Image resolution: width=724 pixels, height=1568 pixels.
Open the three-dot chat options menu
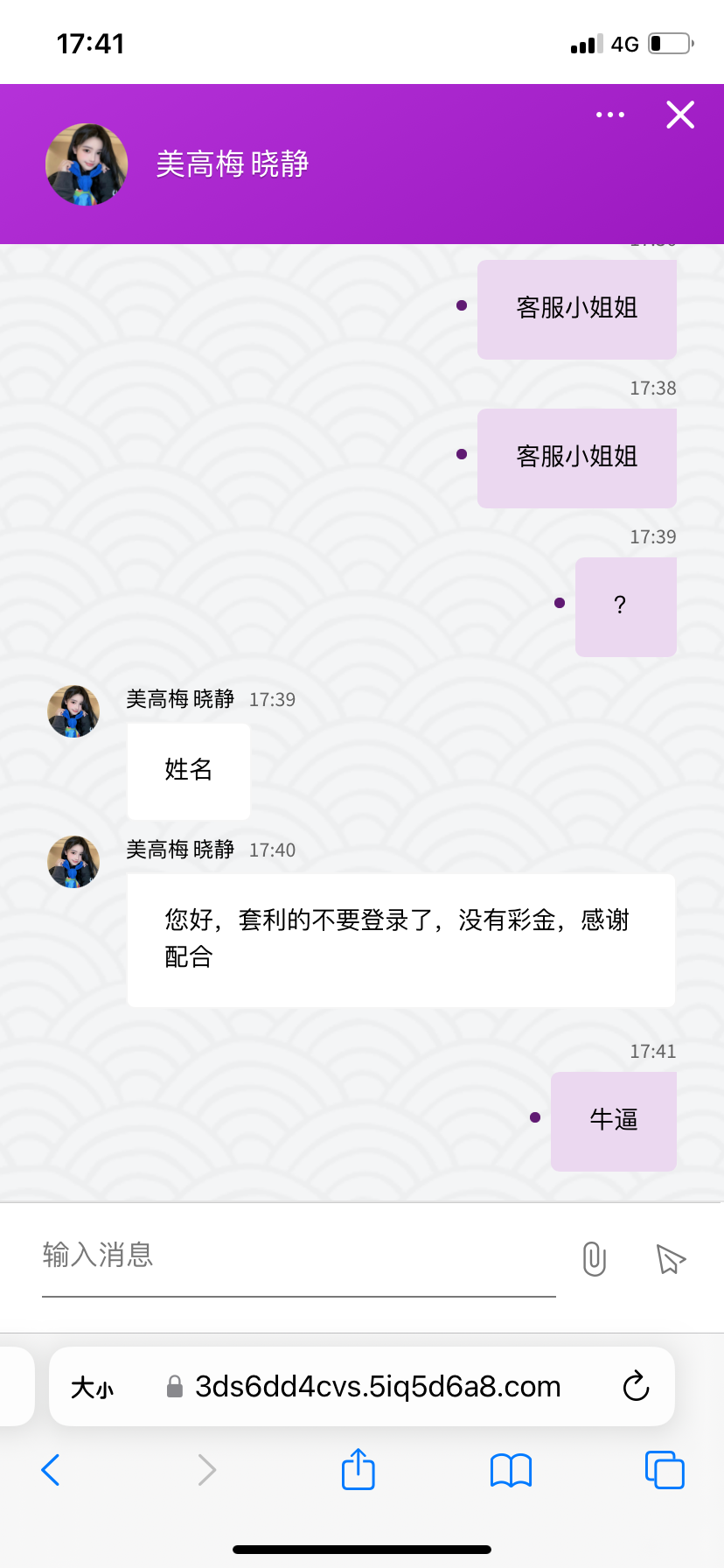click(x=609, y=115)
